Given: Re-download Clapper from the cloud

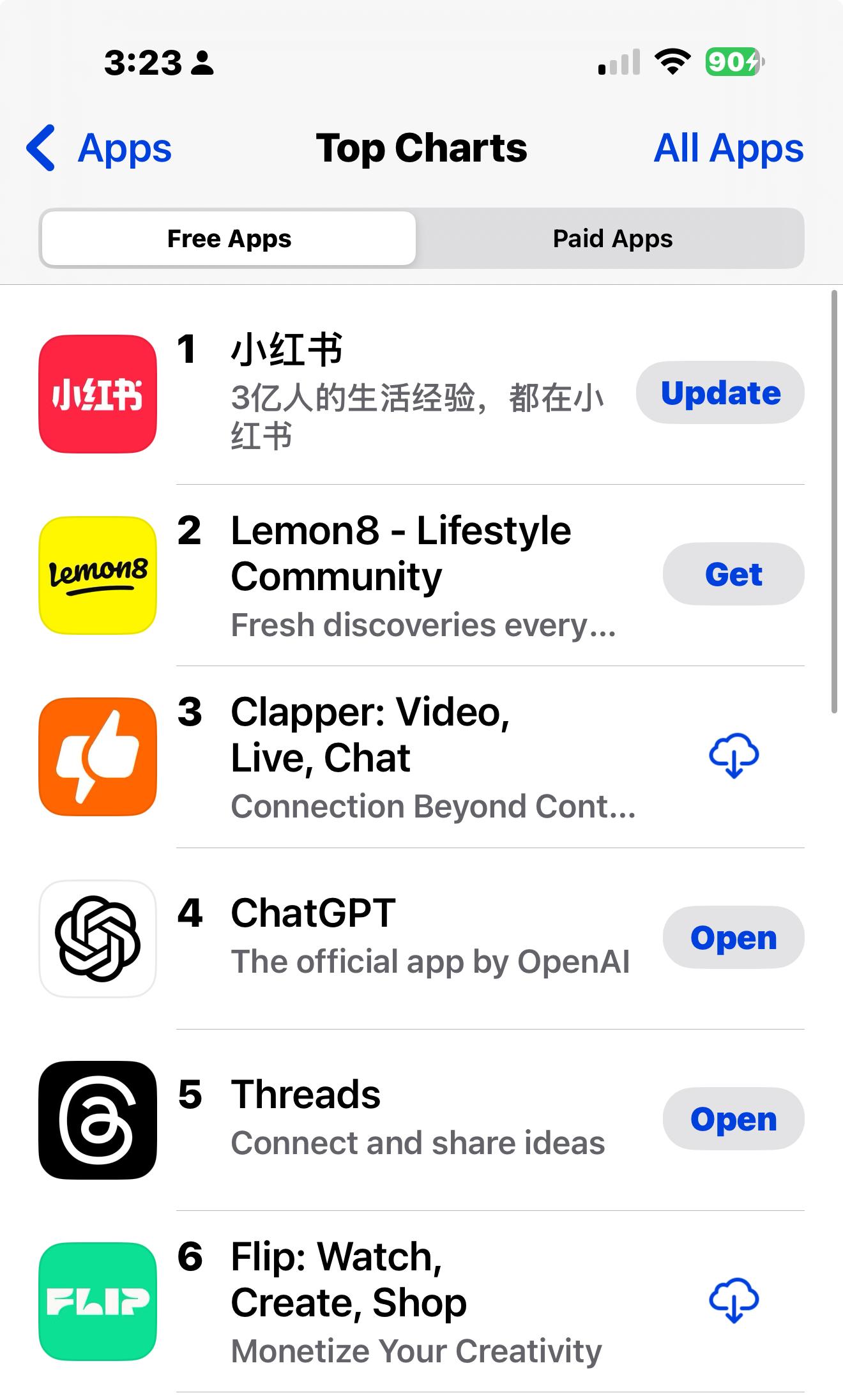Looking at the screenshot, I should coord(734,756).
